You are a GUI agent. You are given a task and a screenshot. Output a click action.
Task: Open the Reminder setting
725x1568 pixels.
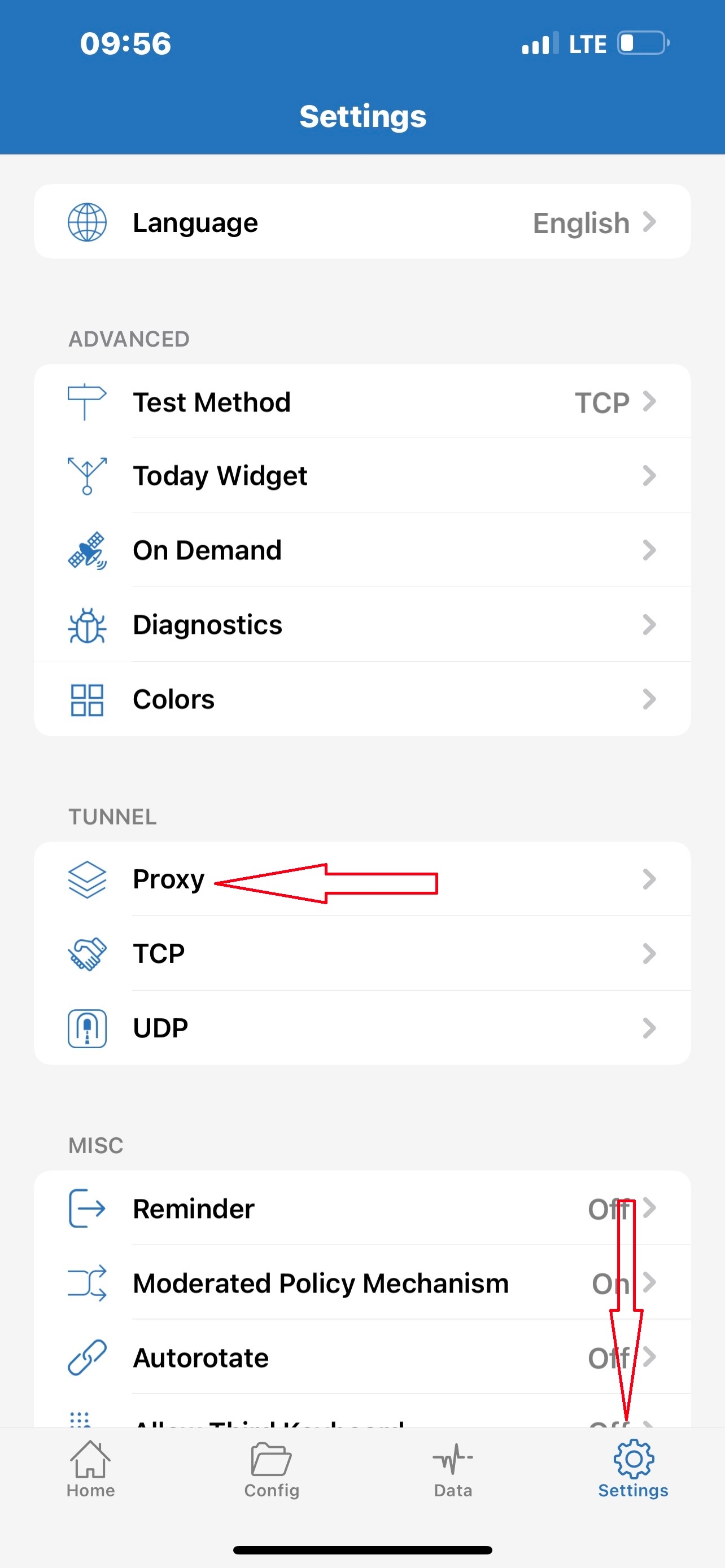(x=362, y=1208)
